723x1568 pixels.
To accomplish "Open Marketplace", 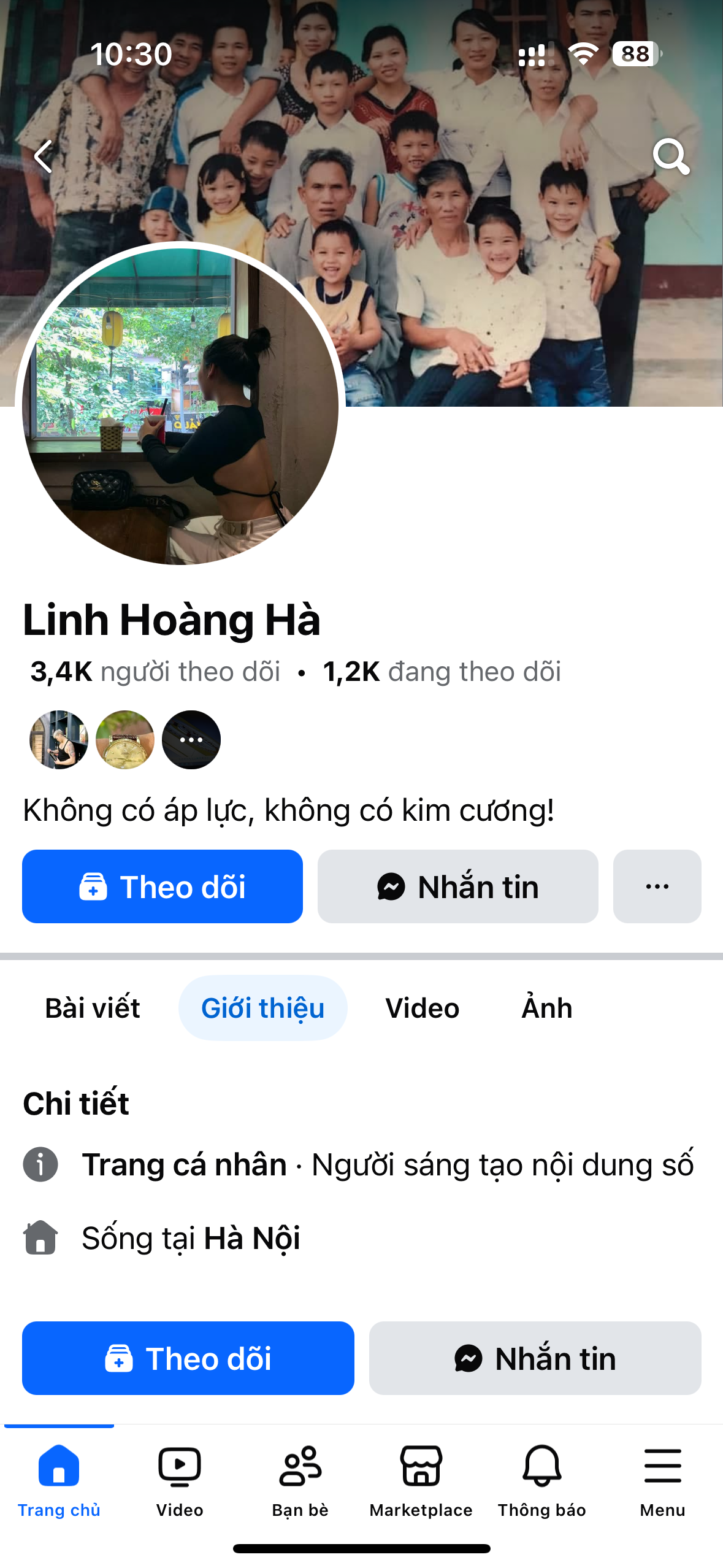I will (x=421, y=1480).
